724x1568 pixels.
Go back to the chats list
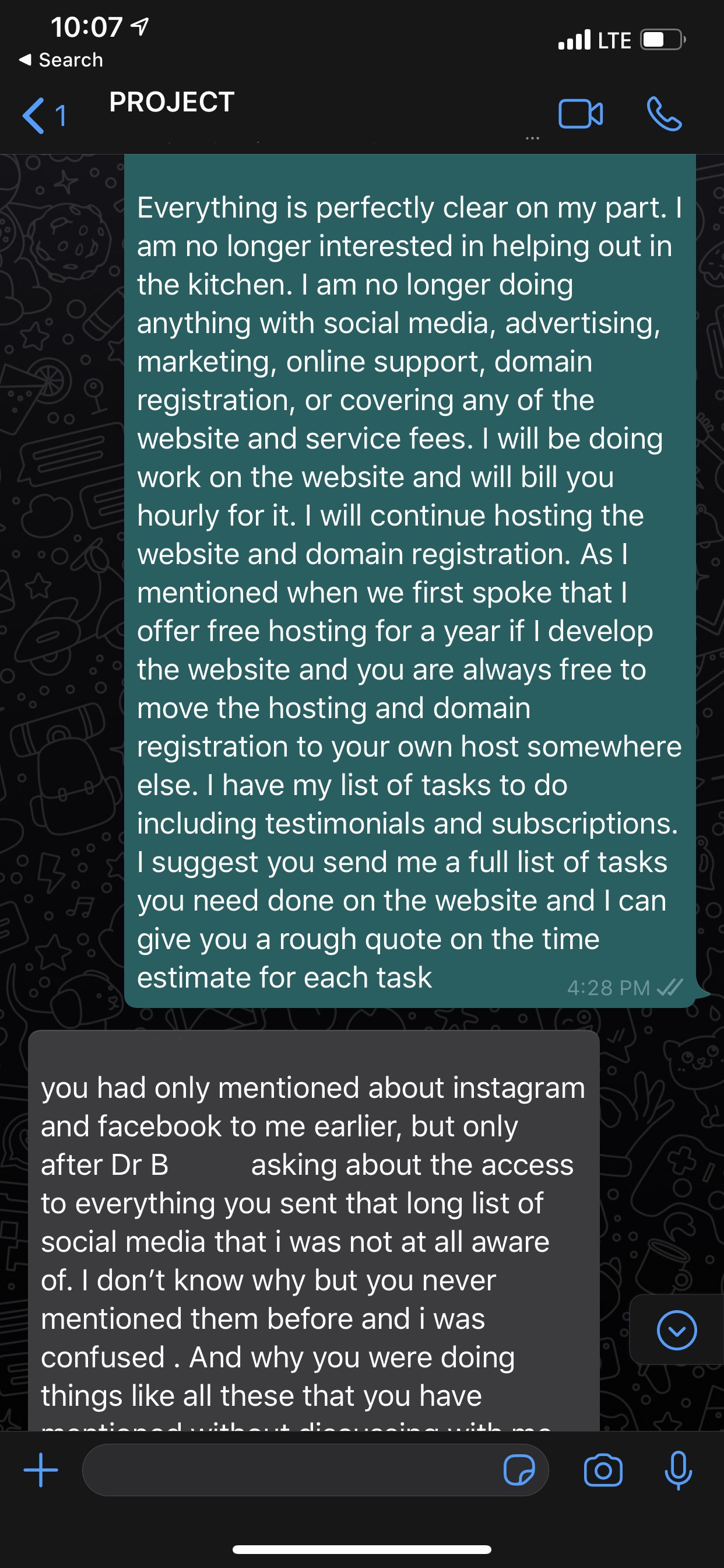43,115
